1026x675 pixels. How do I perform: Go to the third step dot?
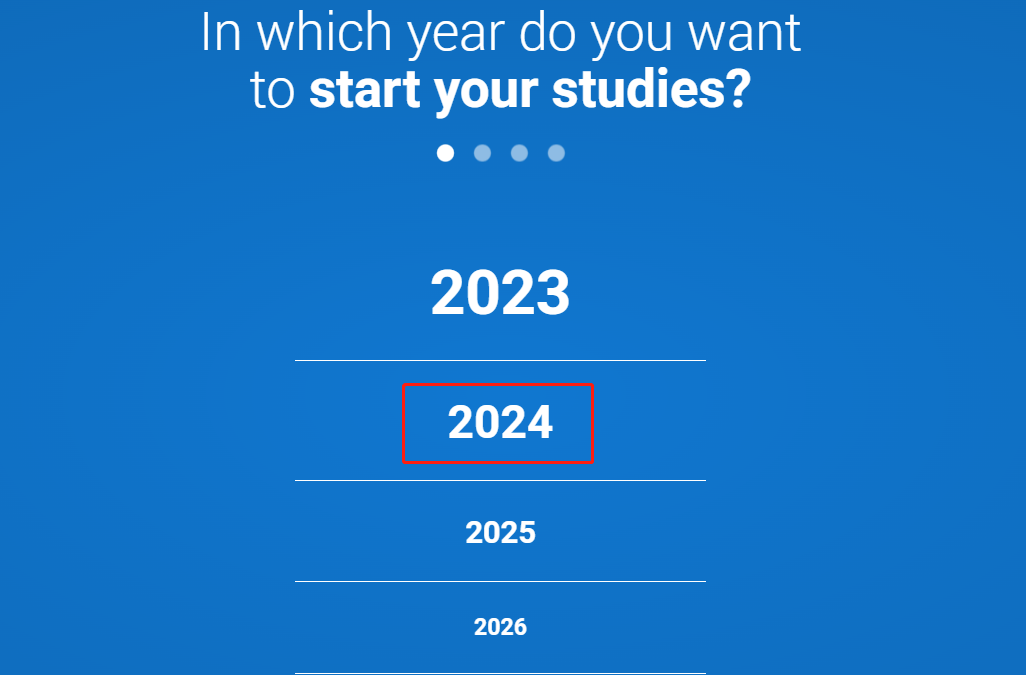pos(519,153)
